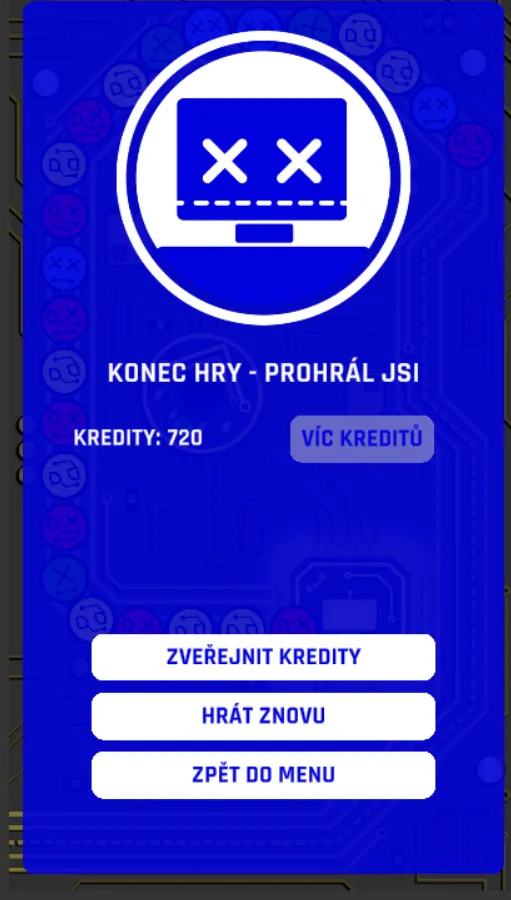Choose Hrát znovu to replay
The image size is (511, 900).
263,716
